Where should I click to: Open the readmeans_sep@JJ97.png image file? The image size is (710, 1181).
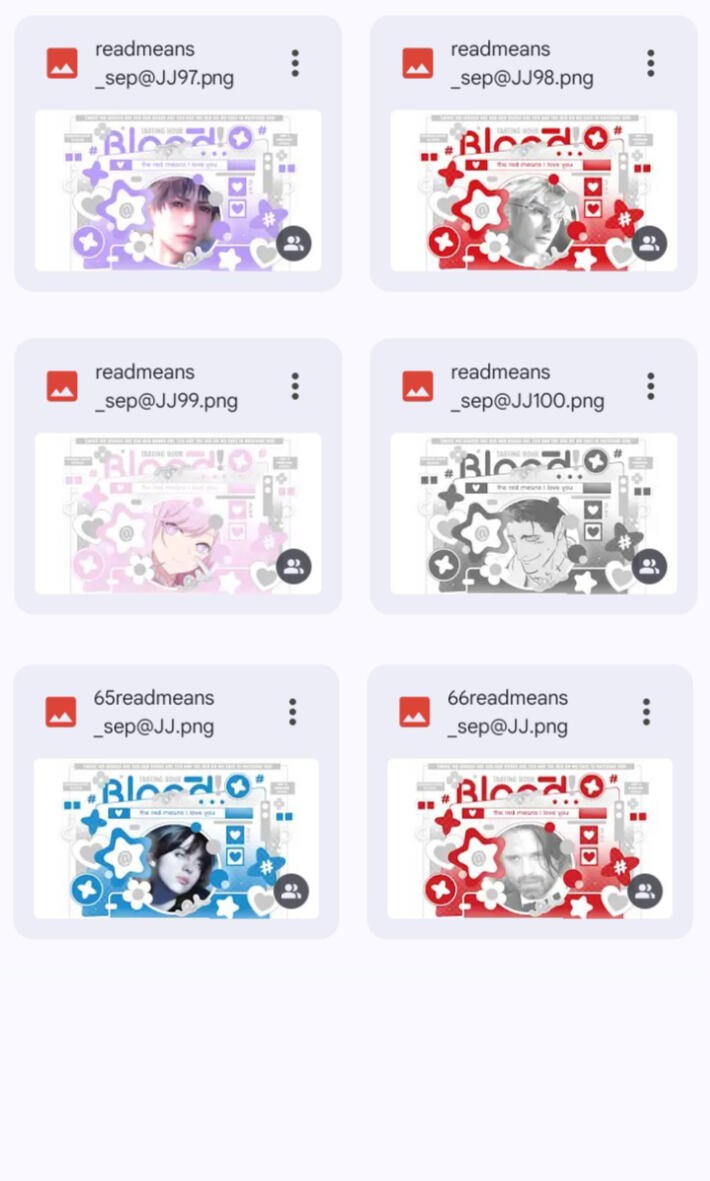pyautogui.click(x=177, y=191)
